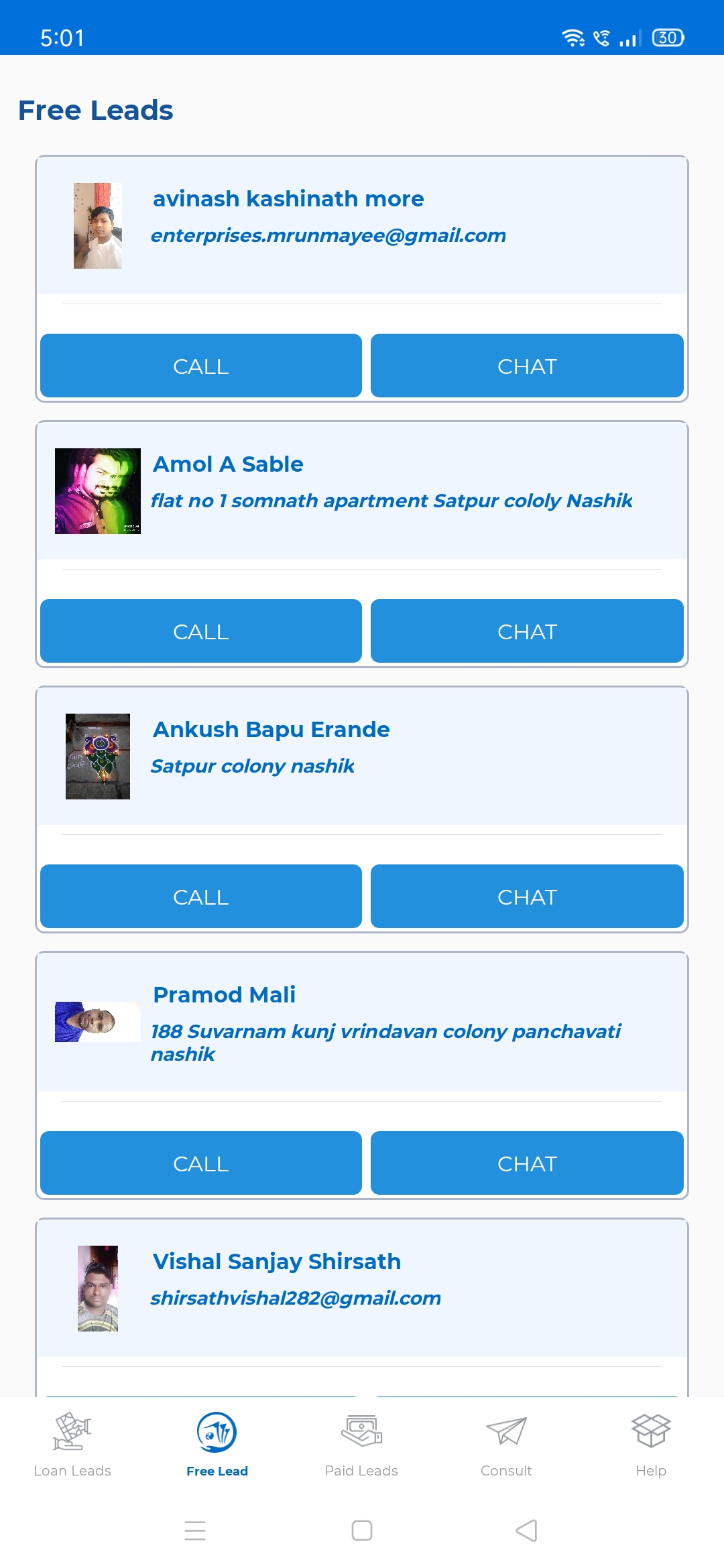Chat with Pramod Mali

tap(527, 1163)
